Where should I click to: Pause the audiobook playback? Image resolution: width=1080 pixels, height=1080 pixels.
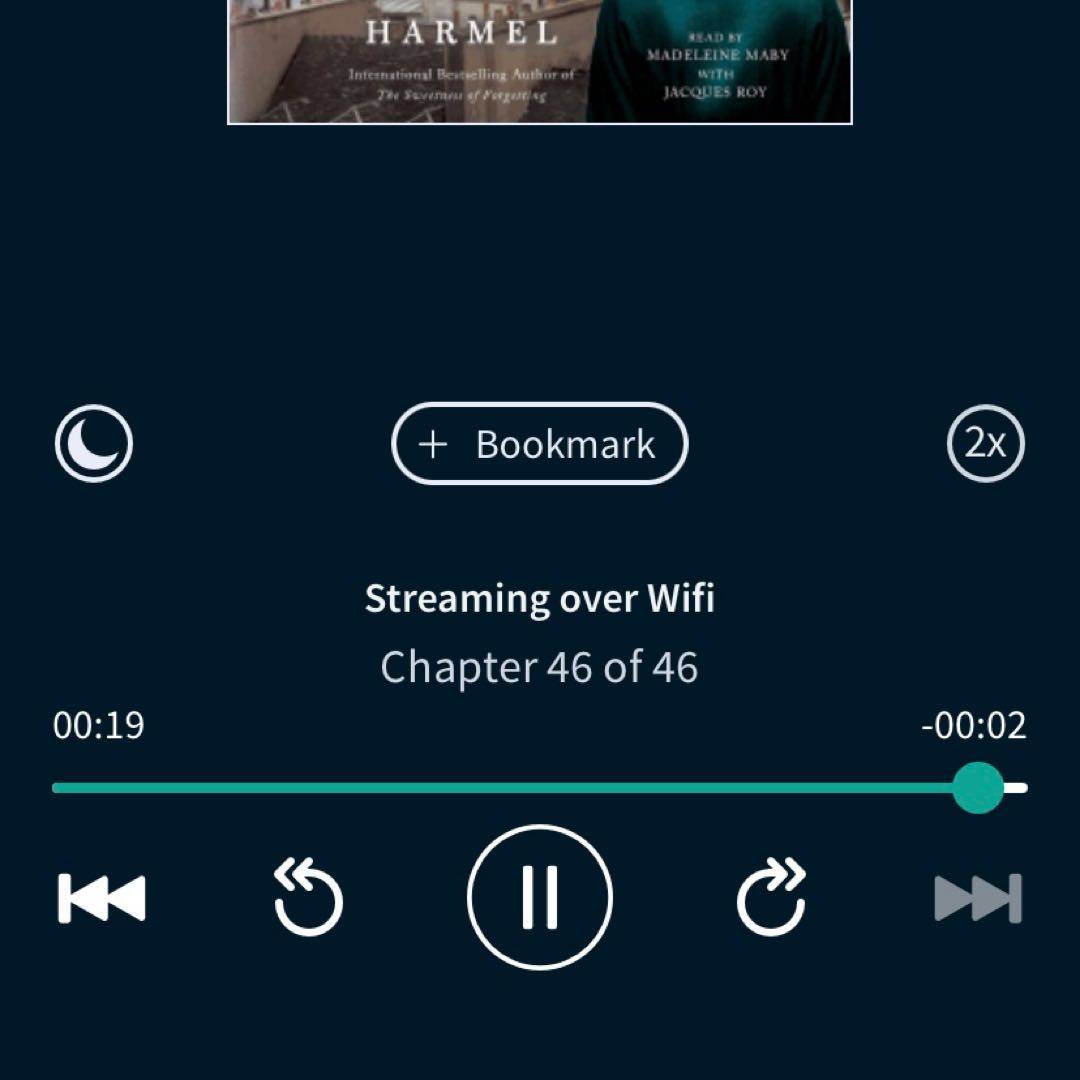click(540, 897)
